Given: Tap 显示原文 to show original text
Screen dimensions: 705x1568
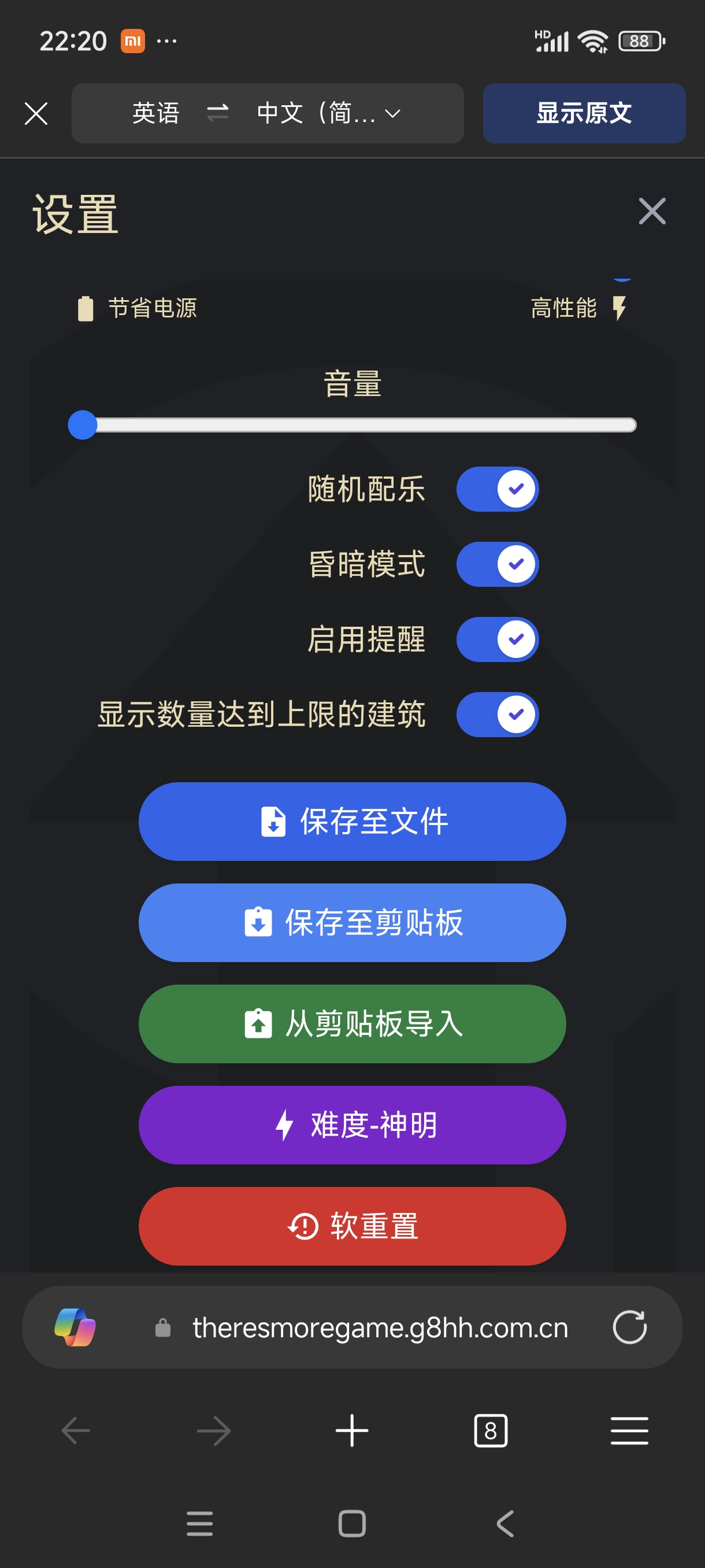Looking at the screenshot, I should 583,113.
